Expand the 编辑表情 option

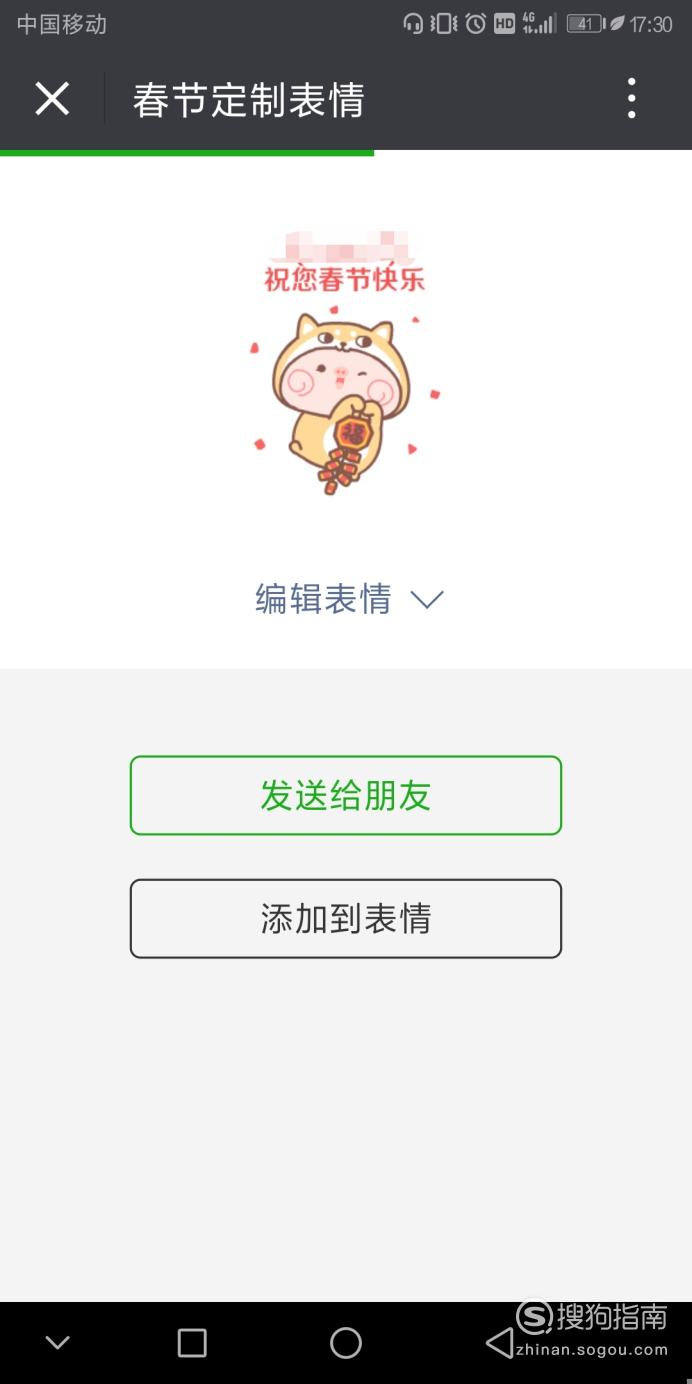tap(349, 599)
